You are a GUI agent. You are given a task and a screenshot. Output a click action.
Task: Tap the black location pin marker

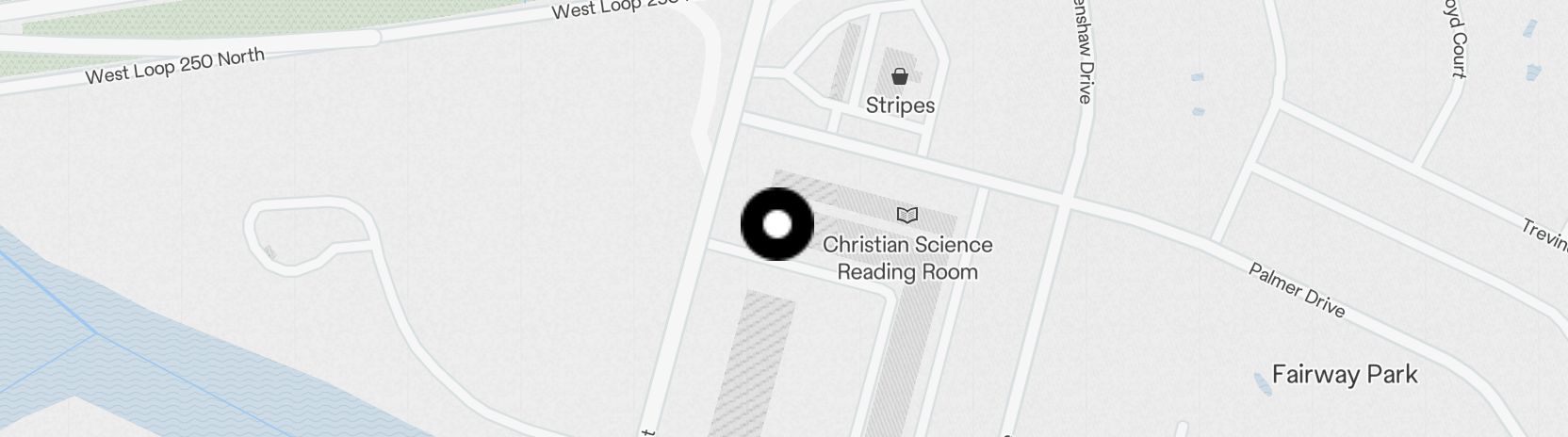776,224
